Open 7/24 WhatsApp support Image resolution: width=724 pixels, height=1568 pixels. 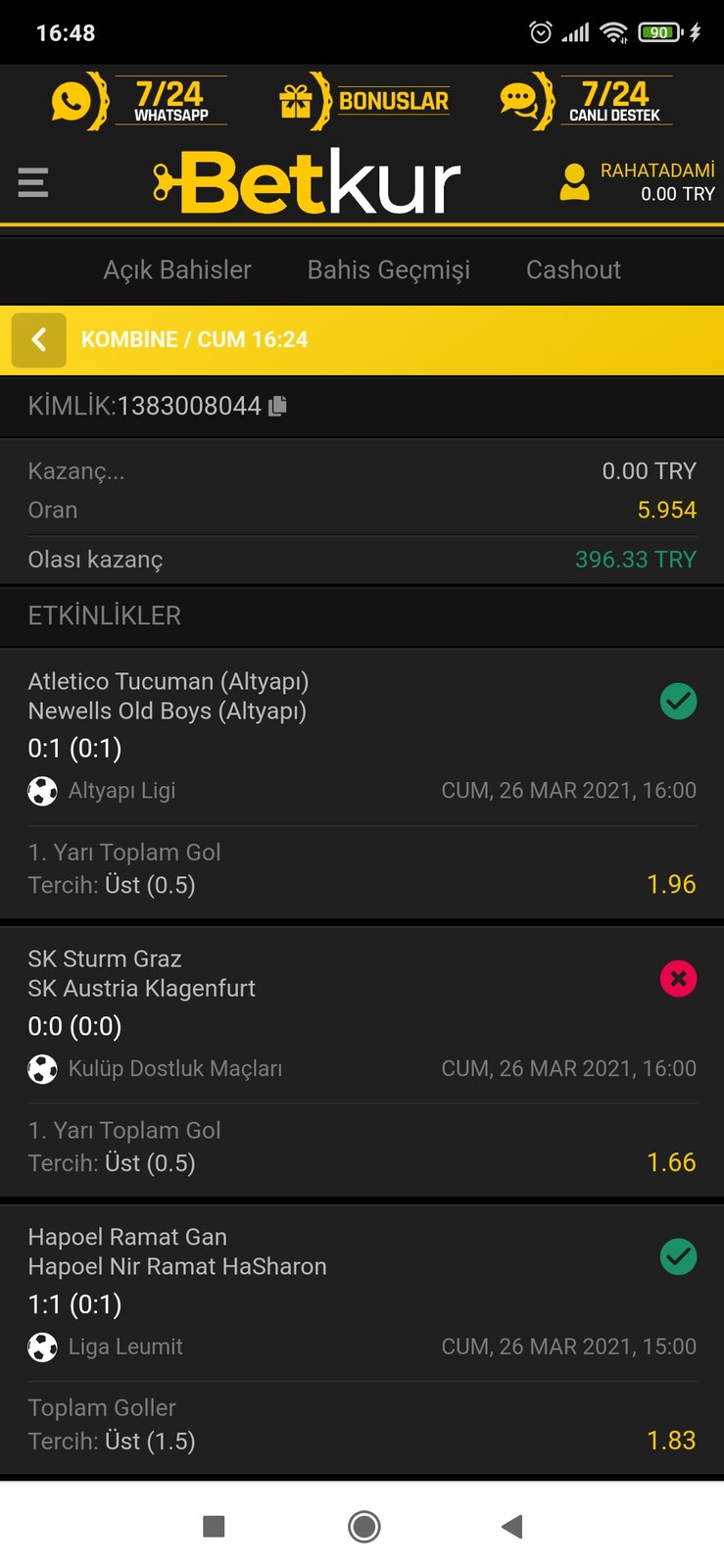(x=139, y=100)
